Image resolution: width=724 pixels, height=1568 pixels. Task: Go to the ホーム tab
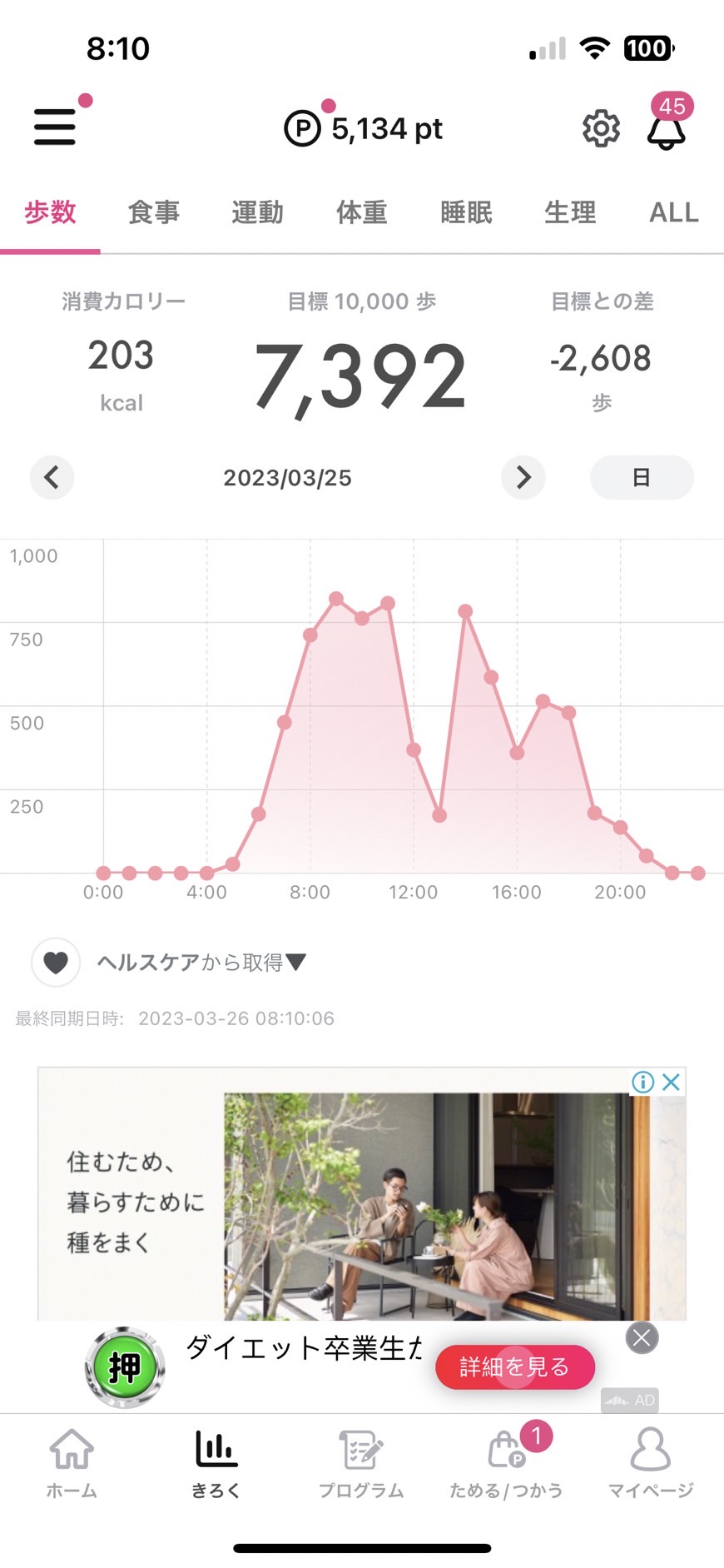[x=72, y=1463]
